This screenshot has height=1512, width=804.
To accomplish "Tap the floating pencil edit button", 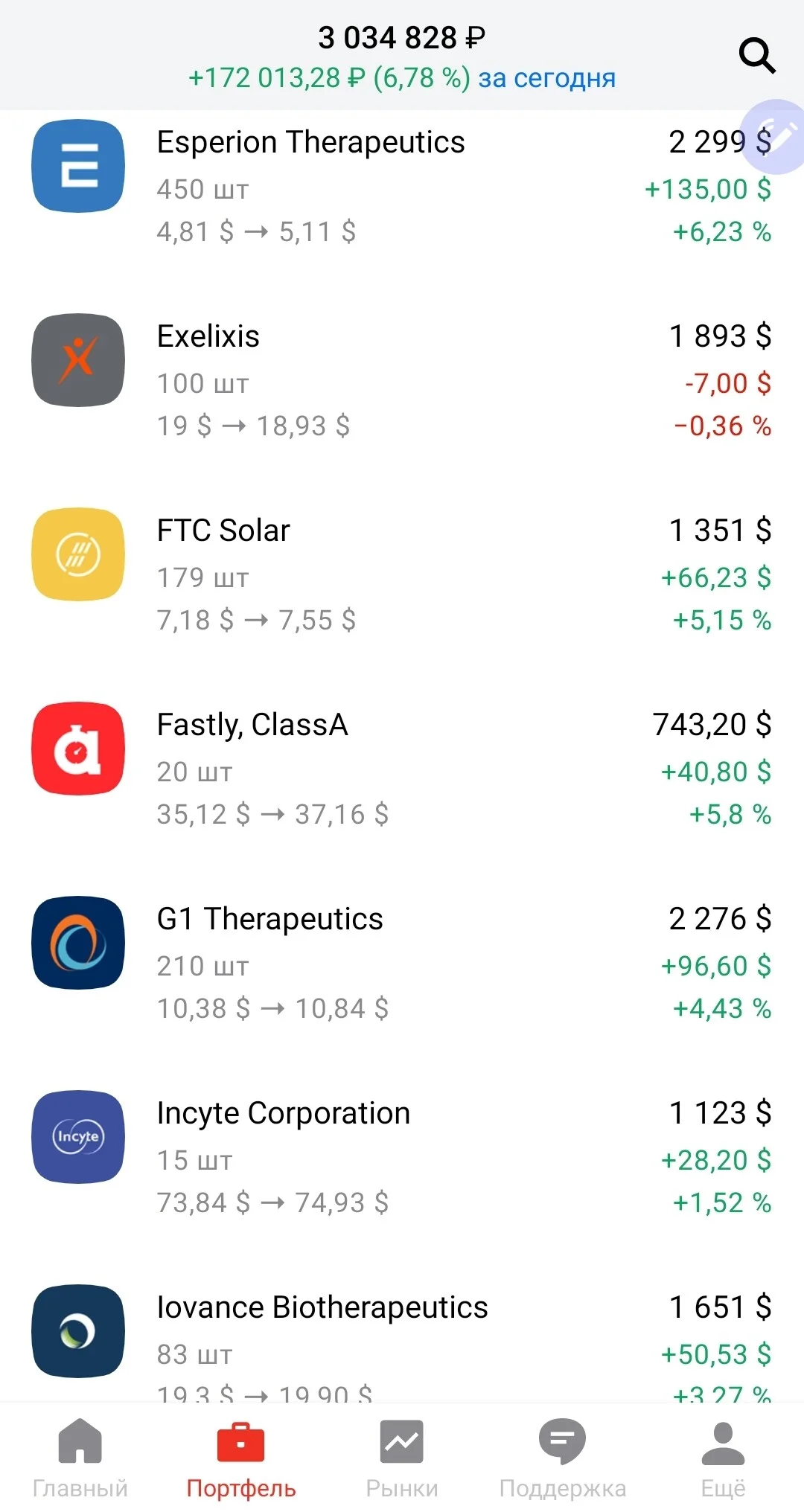I will pos(776,137).
